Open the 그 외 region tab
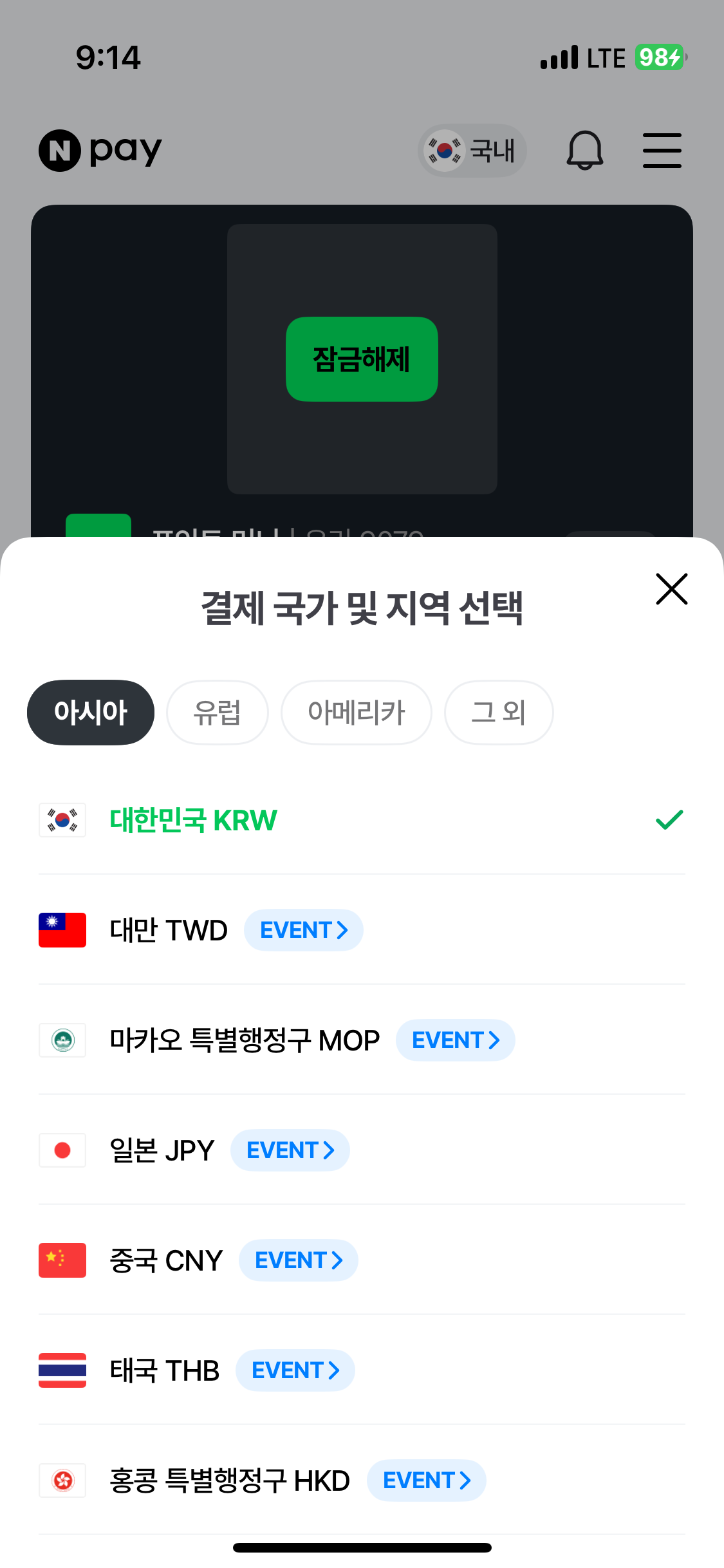Viewport: 724px width, 1568px height. [x=499, y=713]
